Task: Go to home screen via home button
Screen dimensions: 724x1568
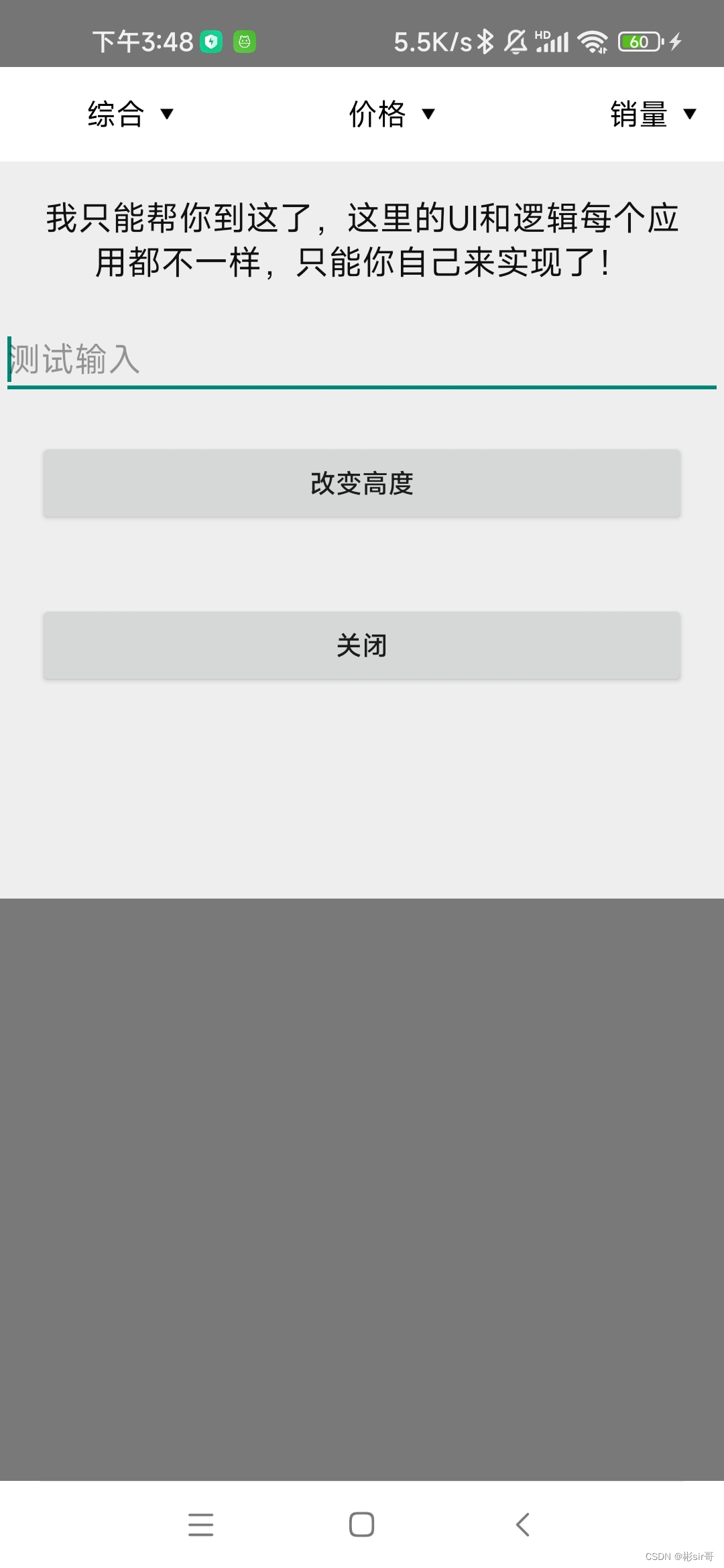Action: click(362, 1524)
